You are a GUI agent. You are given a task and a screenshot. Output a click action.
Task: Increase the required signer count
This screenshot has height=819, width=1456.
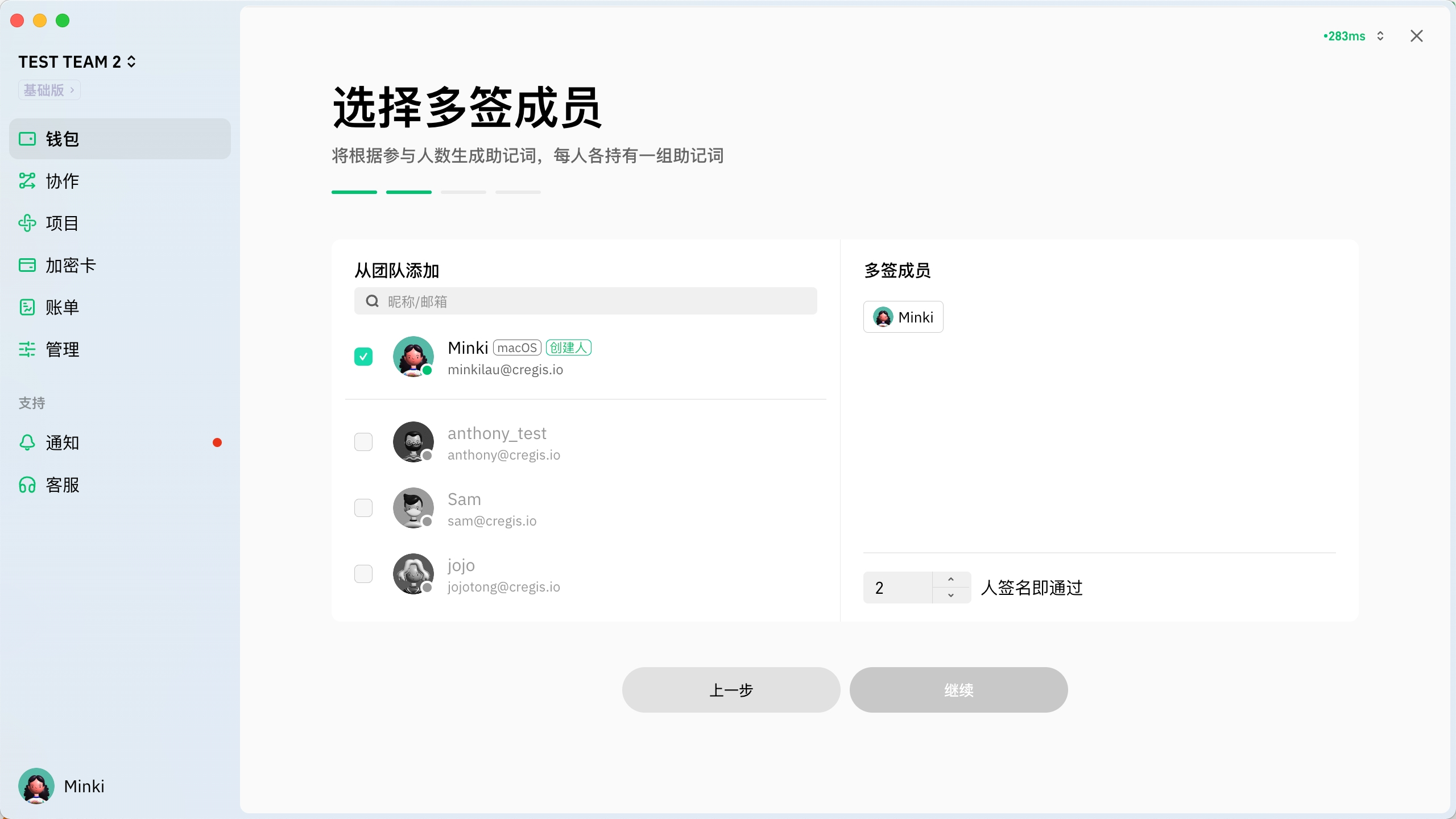tap(951, 580)
